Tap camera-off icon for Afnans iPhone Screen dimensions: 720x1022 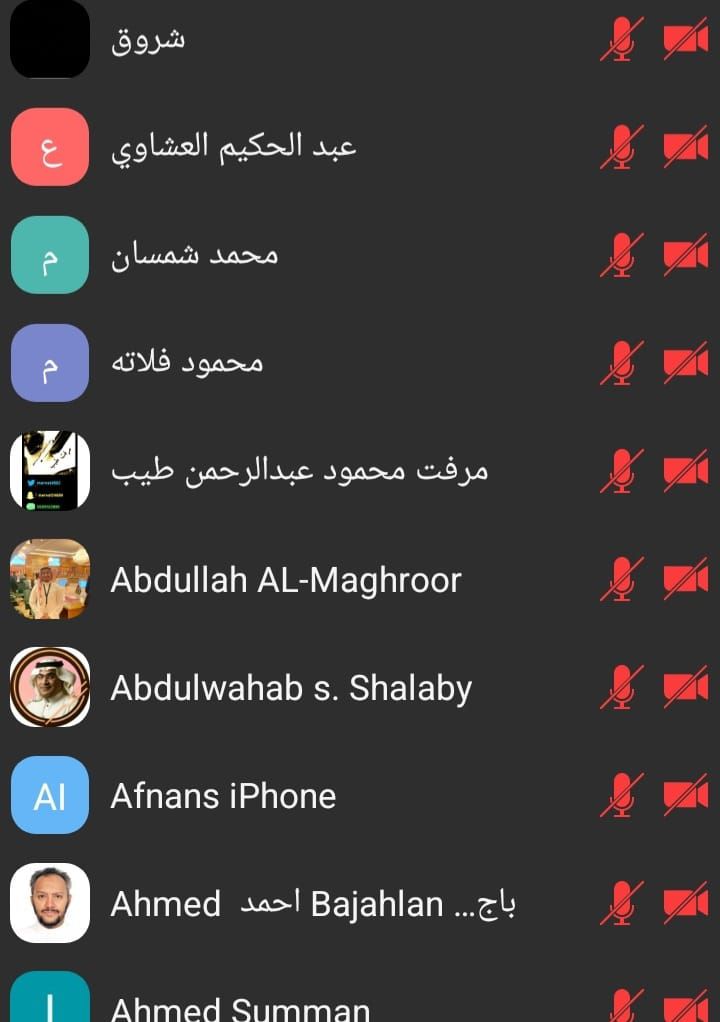pyautogui.click(x=686, y=796)
